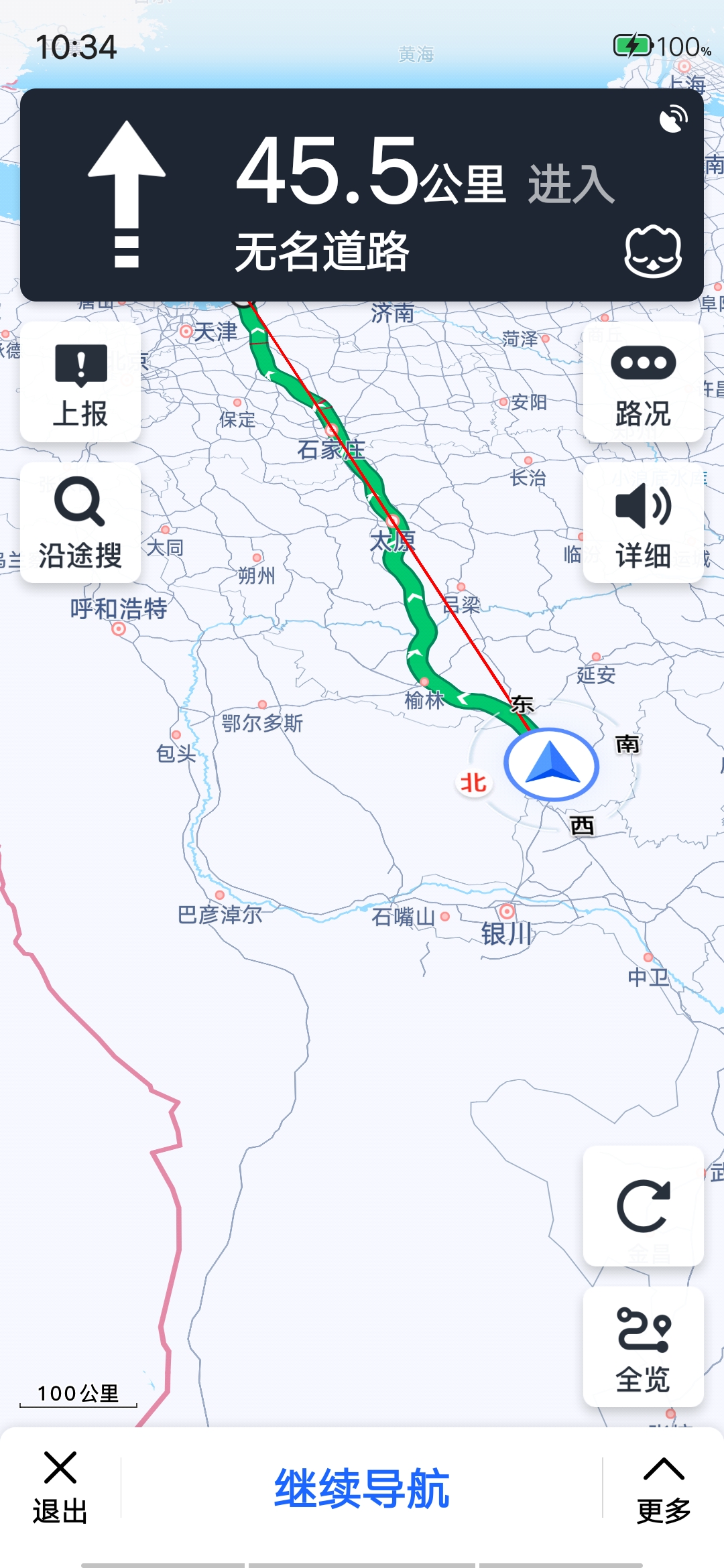724x1568 pixels.
Task: Expand the 更多 options
Action: pos(663,1488)
